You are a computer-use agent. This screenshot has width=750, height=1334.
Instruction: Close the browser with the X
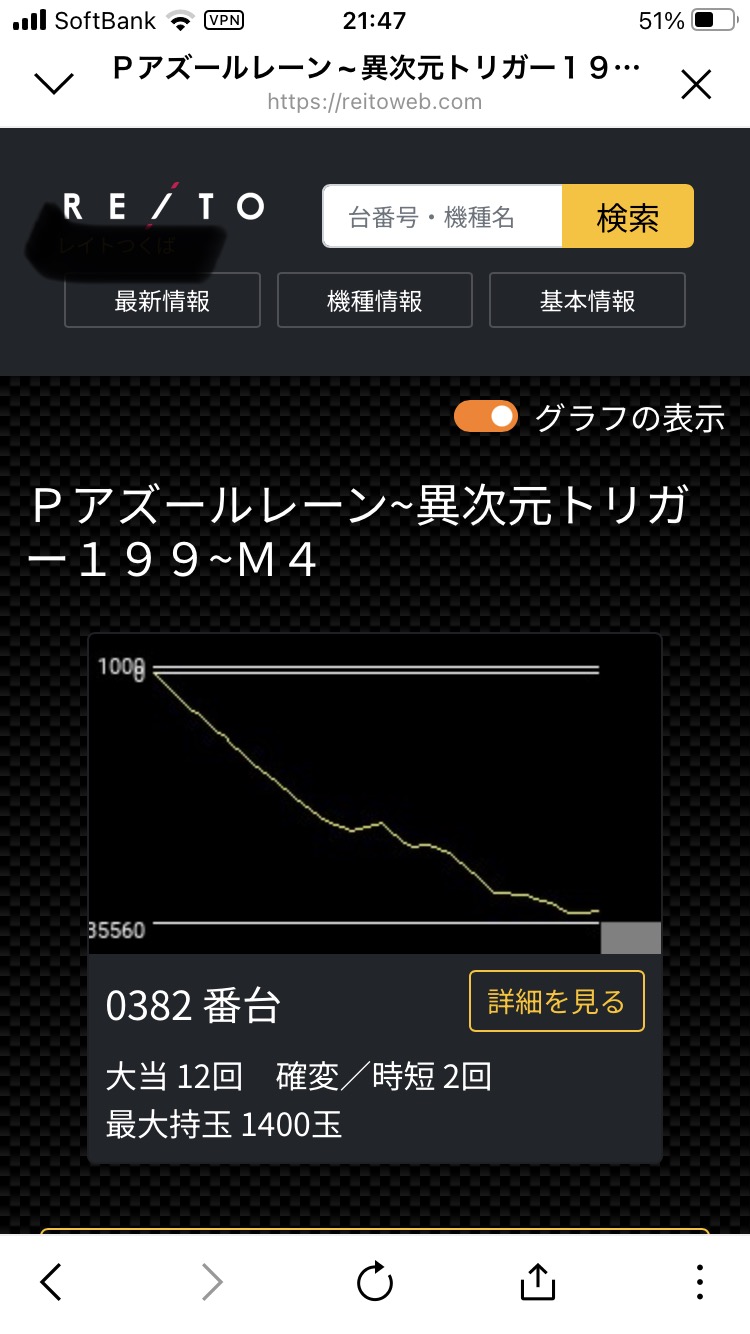pos(696,85)
